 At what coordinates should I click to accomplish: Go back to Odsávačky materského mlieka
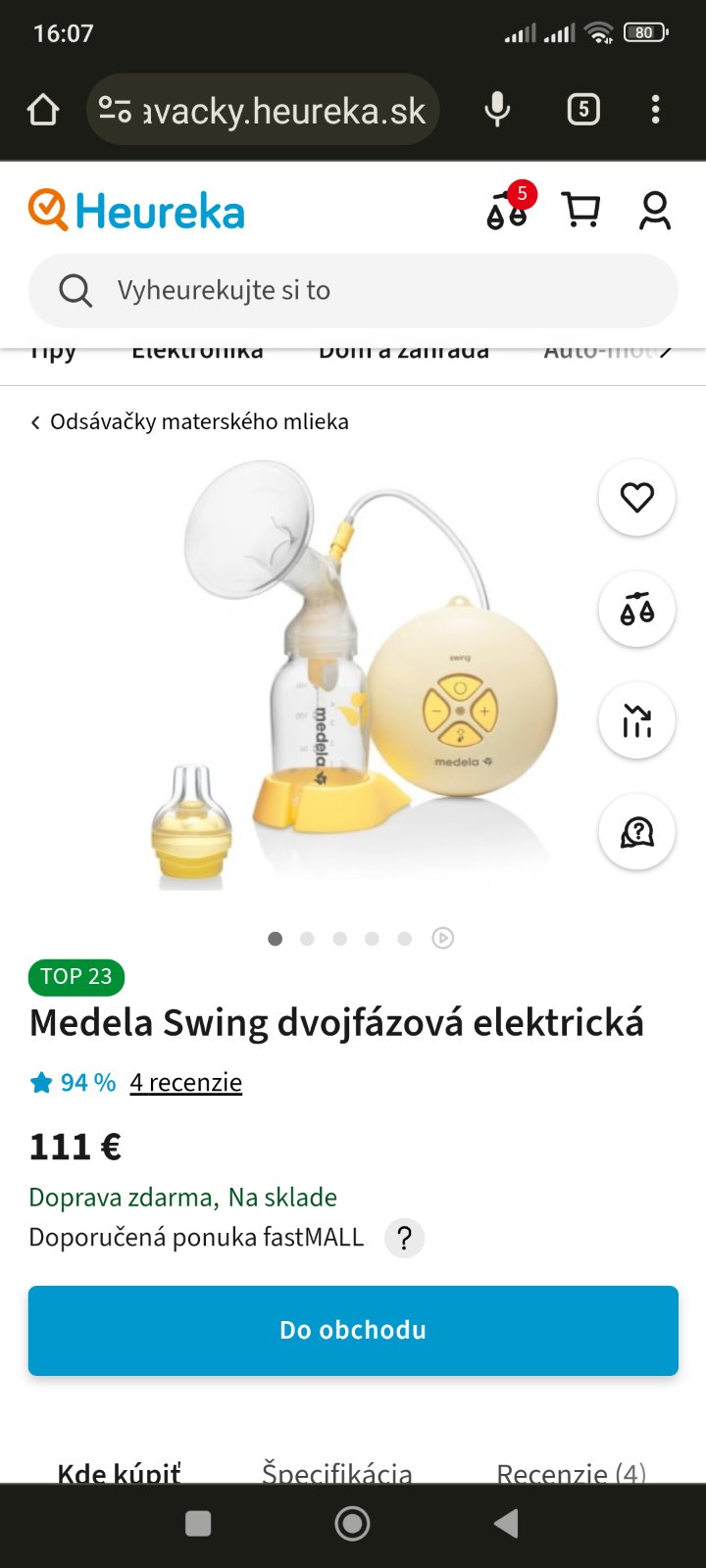(x=190, y=421)
